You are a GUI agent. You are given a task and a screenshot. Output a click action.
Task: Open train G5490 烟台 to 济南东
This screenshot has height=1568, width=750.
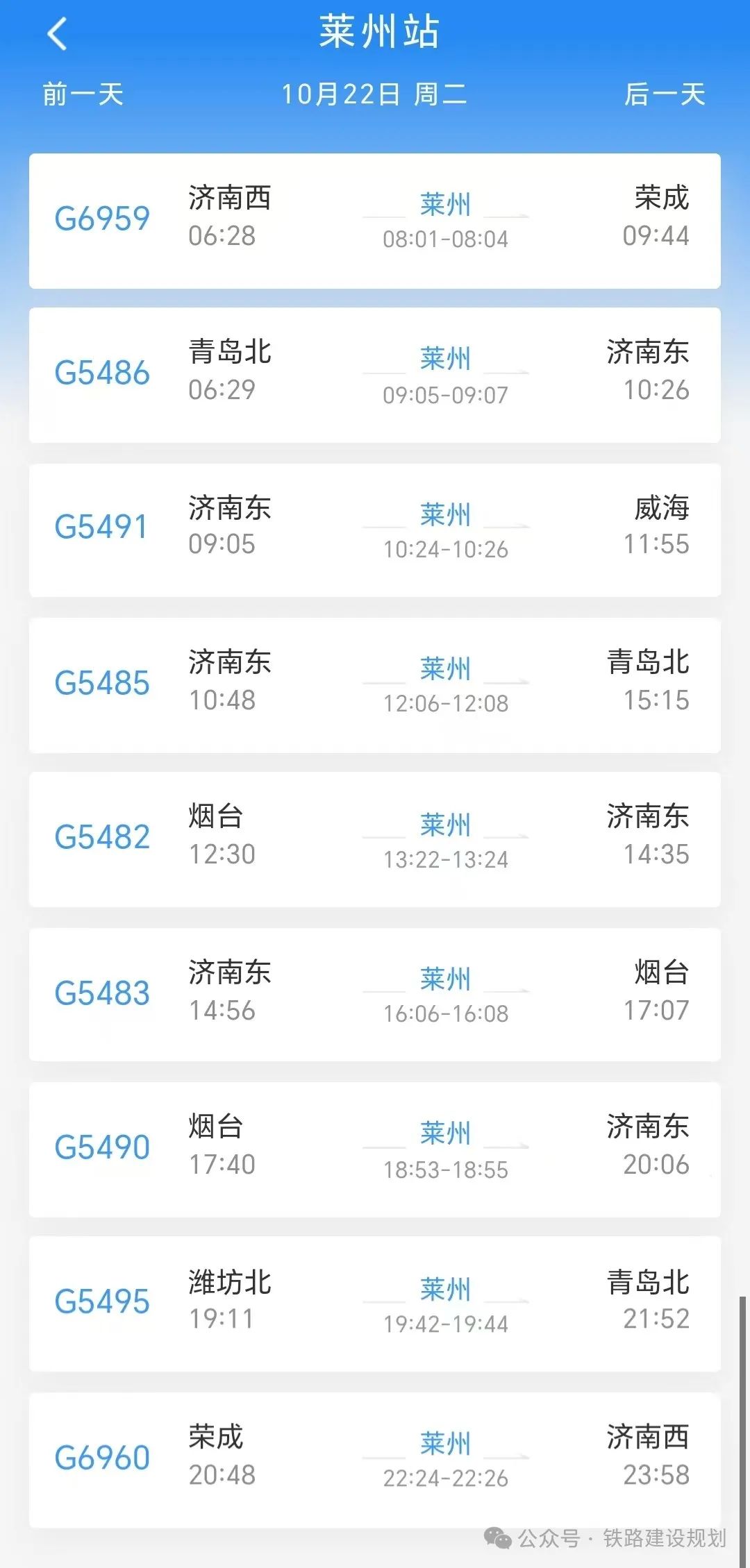pos(375,1149)
